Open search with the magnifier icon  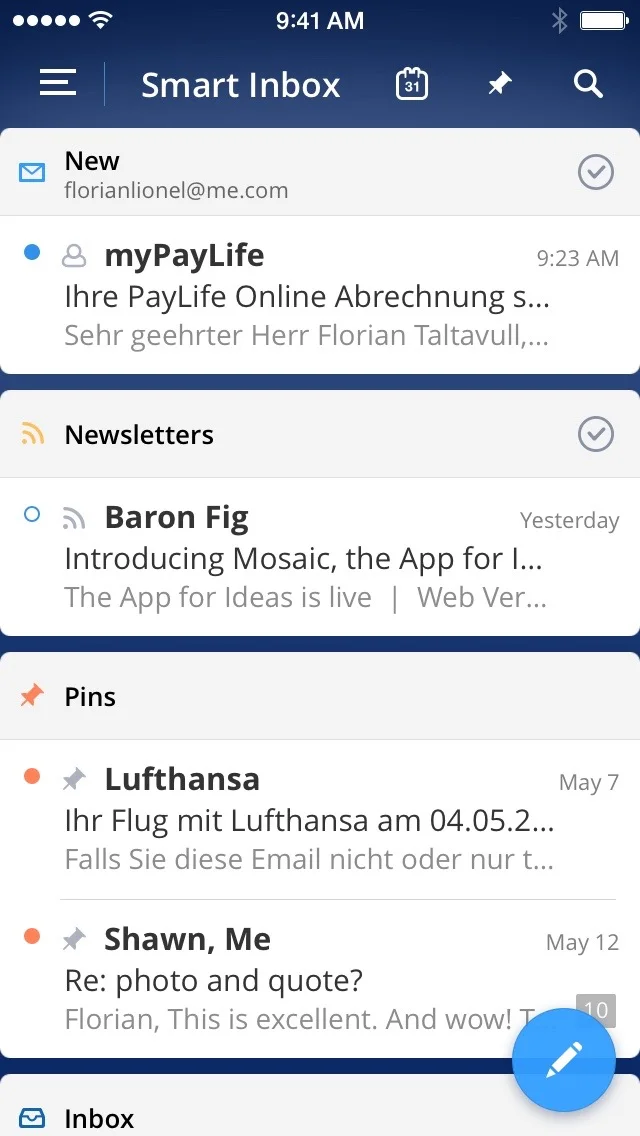pos(588,84)
